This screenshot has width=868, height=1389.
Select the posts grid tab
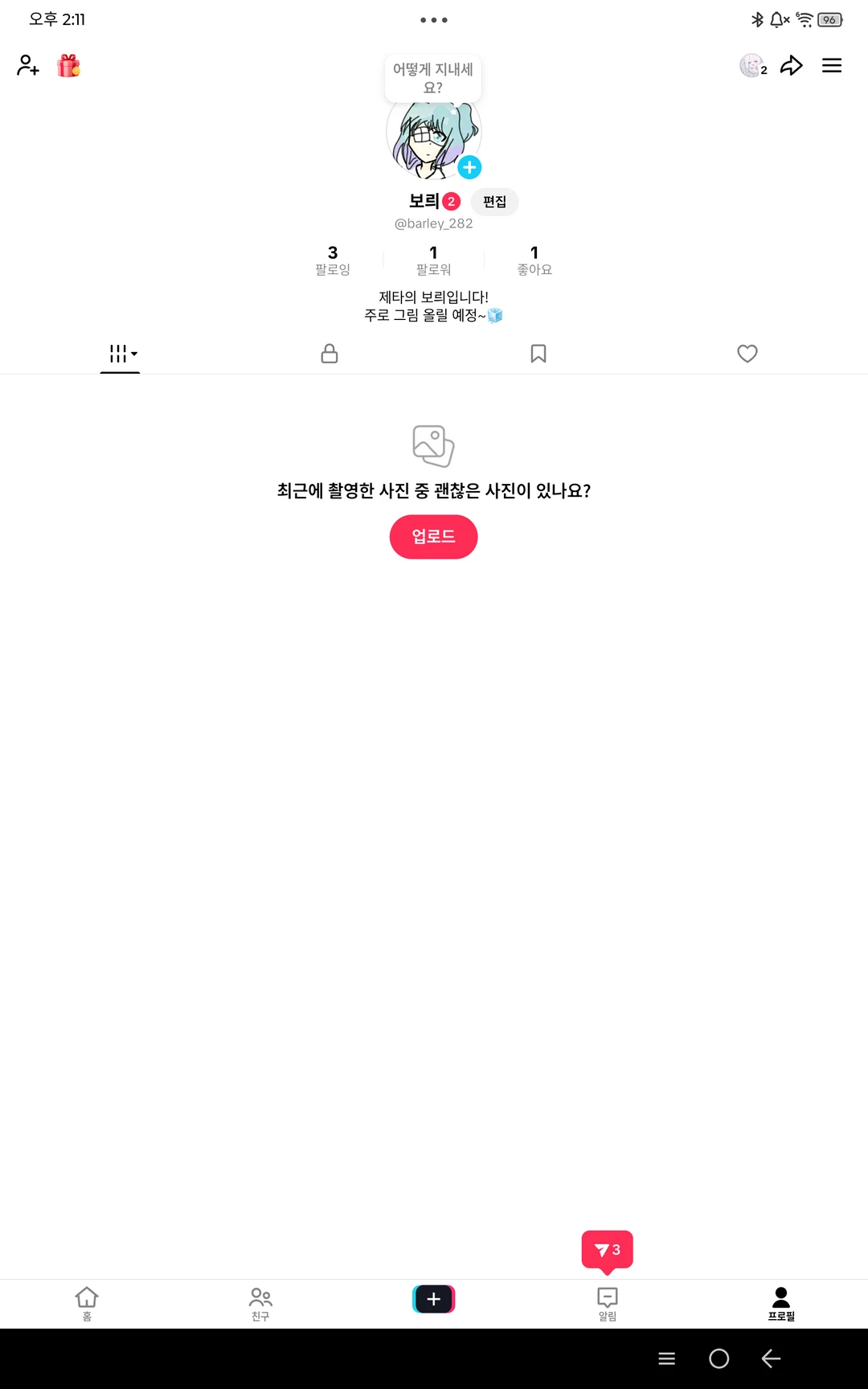click(121, 354)
